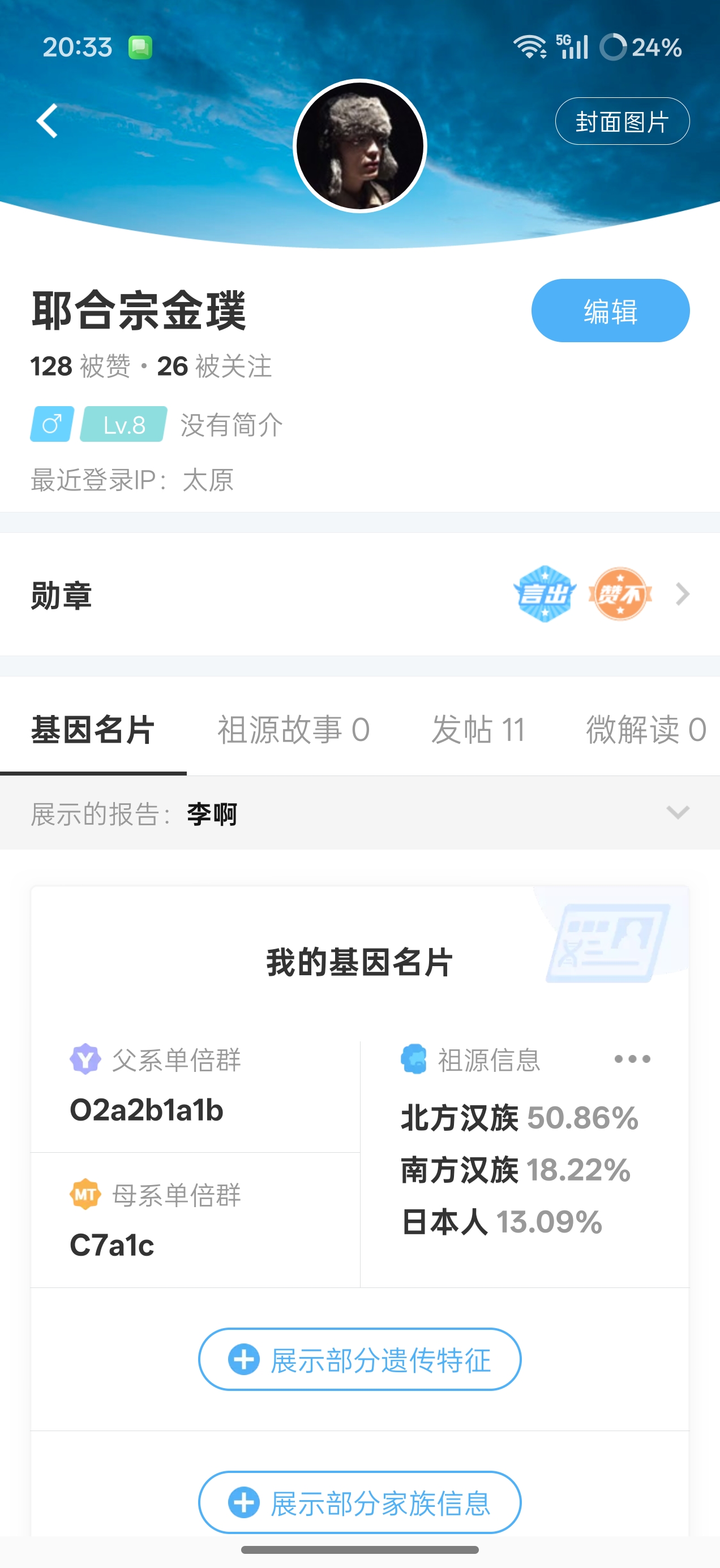Go back using the top-left arrow
The height and width of the screenshot is (1568, 720).
tap(48, 120)
